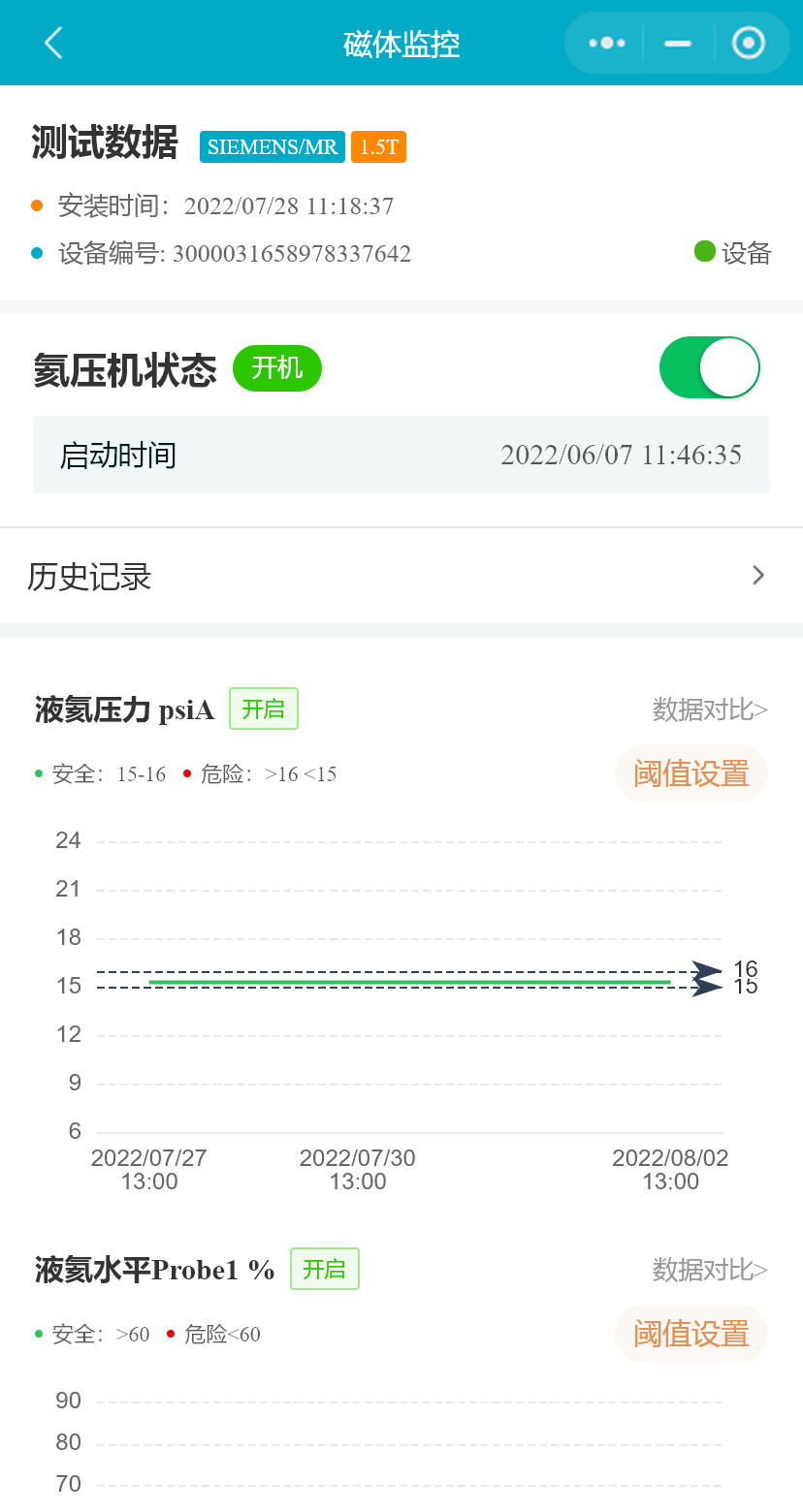The width and height of the screenshot is (803, 1512).
Task: Go back from the 磁体监控 page
Action: tap(53, 43)
